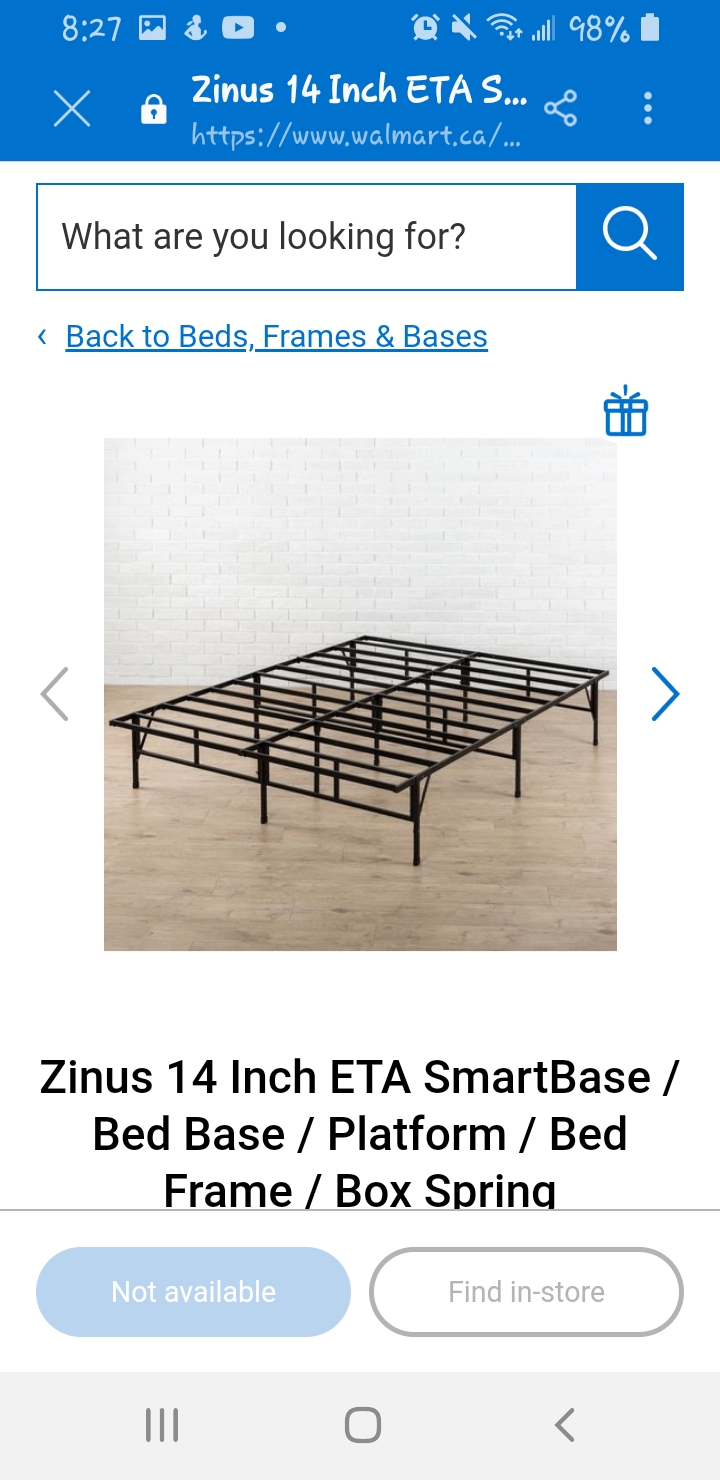
Task: Go to the home screen
Action: [x=362, y=1425]
